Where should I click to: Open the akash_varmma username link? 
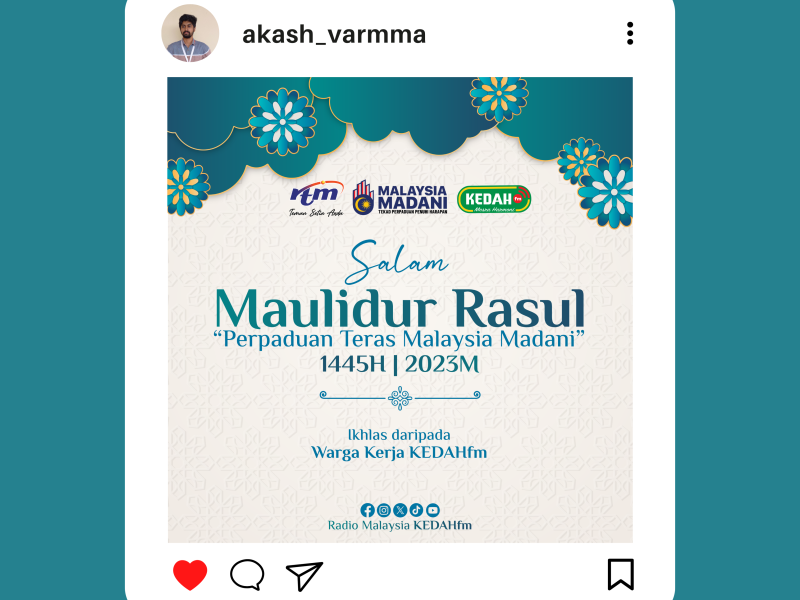(x=334, y=34)
